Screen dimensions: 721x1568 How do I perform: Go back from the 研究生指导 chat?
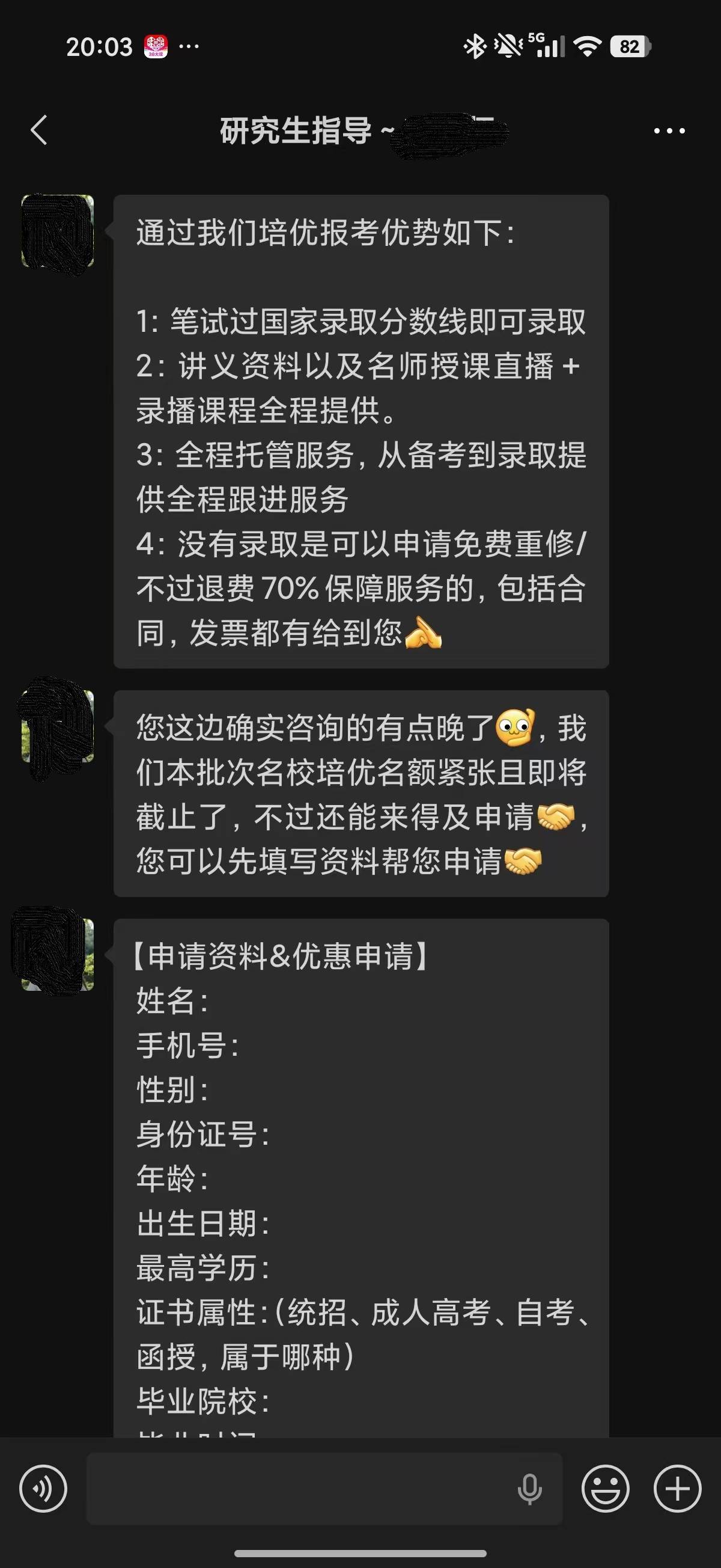pyautogui.click(x=39, y=130)
